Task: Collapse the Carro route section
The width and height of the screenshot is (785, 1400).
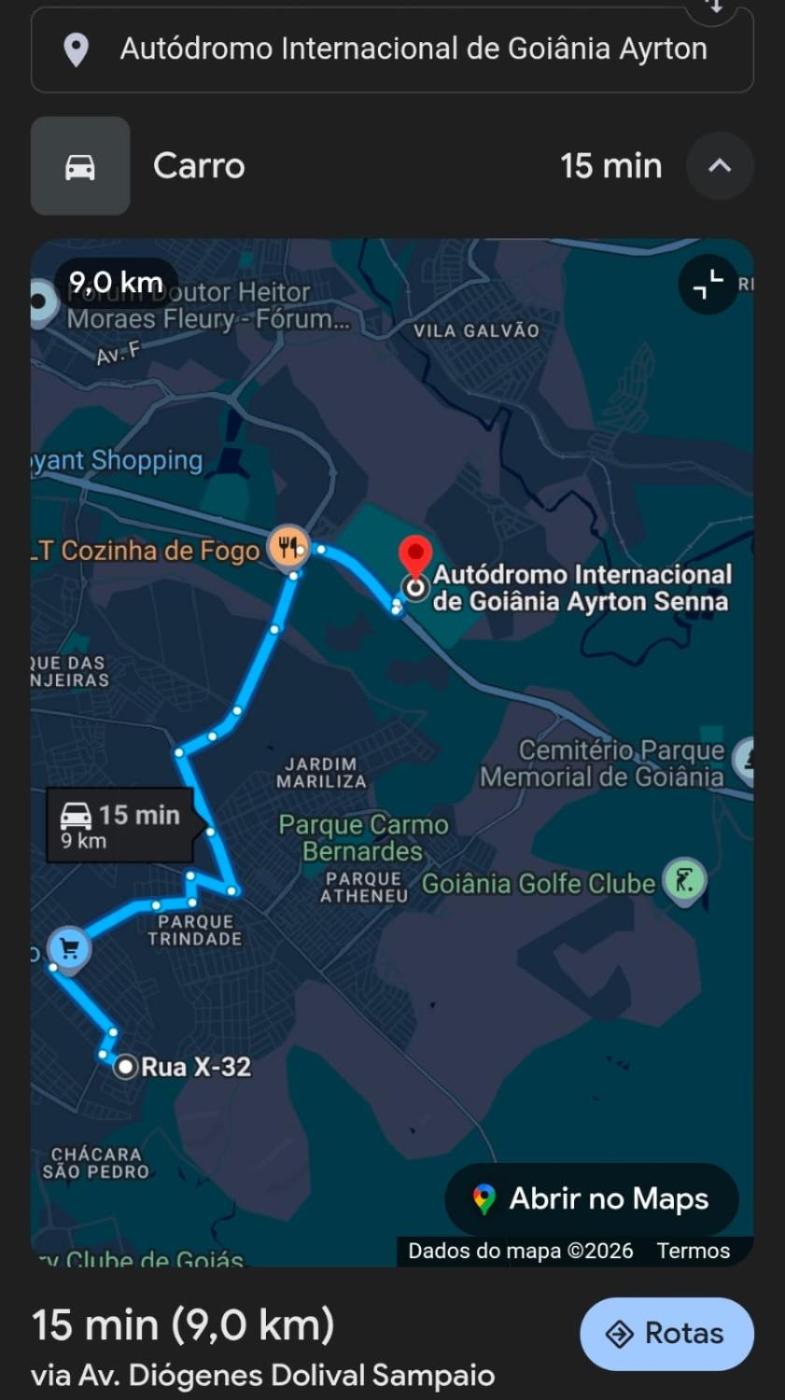Action: (x=719, y=166)
